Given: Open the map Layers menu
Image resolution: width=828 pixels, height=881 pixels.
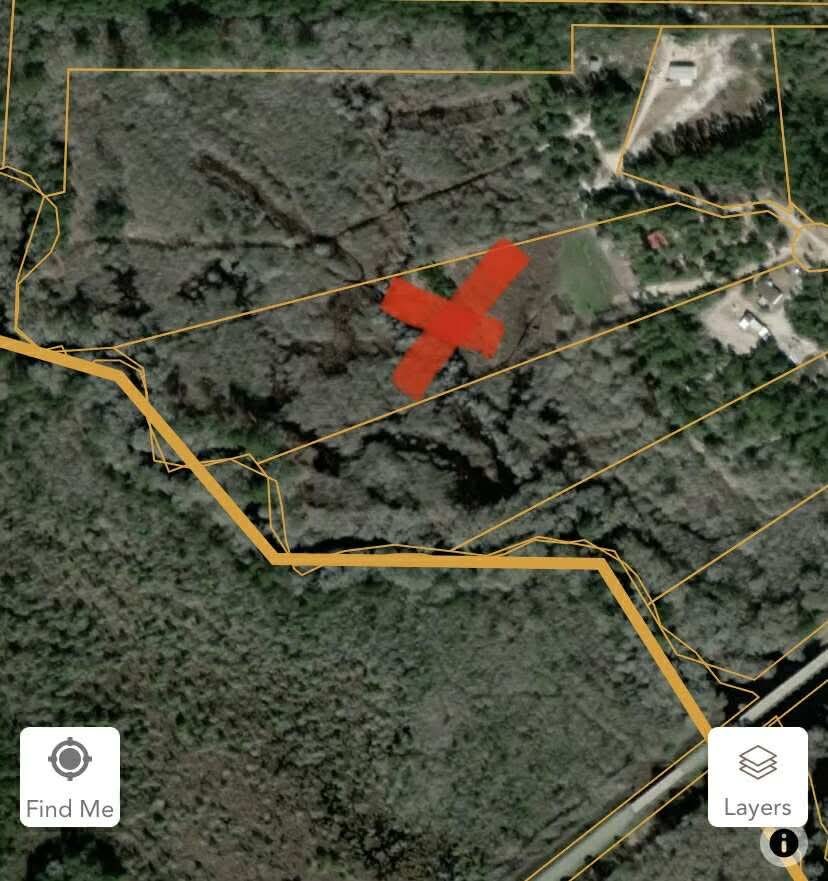Looking at the screenshot, I should (757, 777).
